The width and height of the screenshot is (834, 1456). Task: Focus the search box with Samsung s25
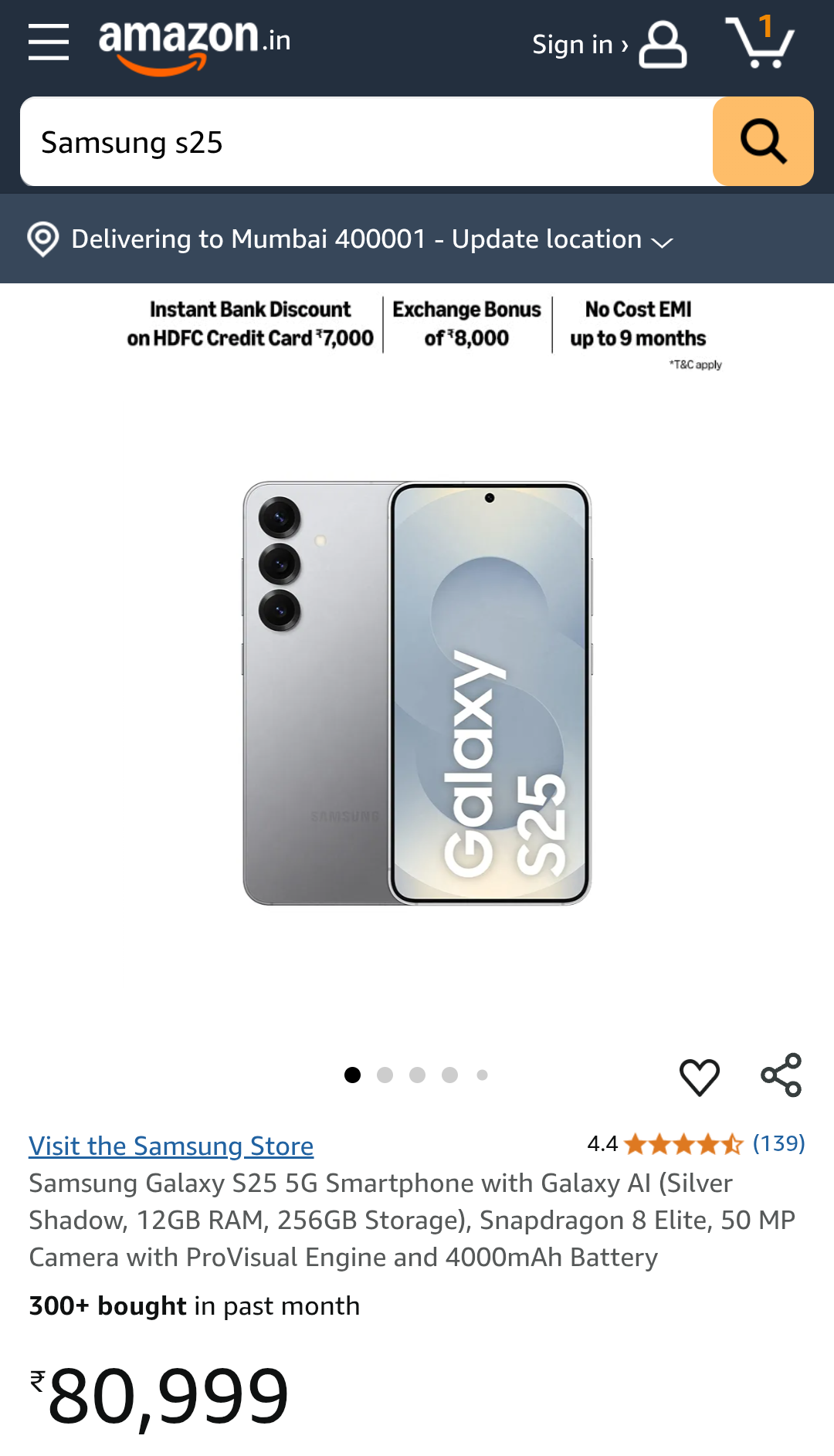[x=366, y=142]
